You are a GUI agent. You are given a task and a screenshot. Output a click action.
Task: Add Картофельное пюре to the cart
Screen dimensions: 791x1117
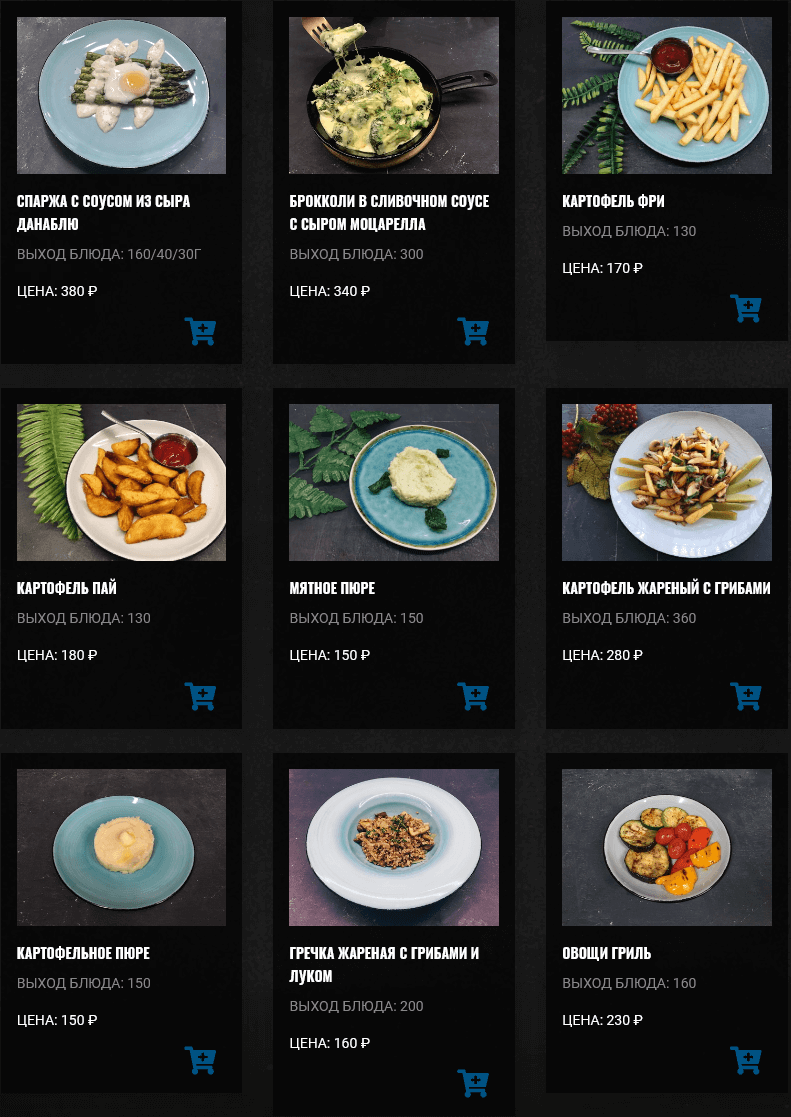[x=200, y=1060]
